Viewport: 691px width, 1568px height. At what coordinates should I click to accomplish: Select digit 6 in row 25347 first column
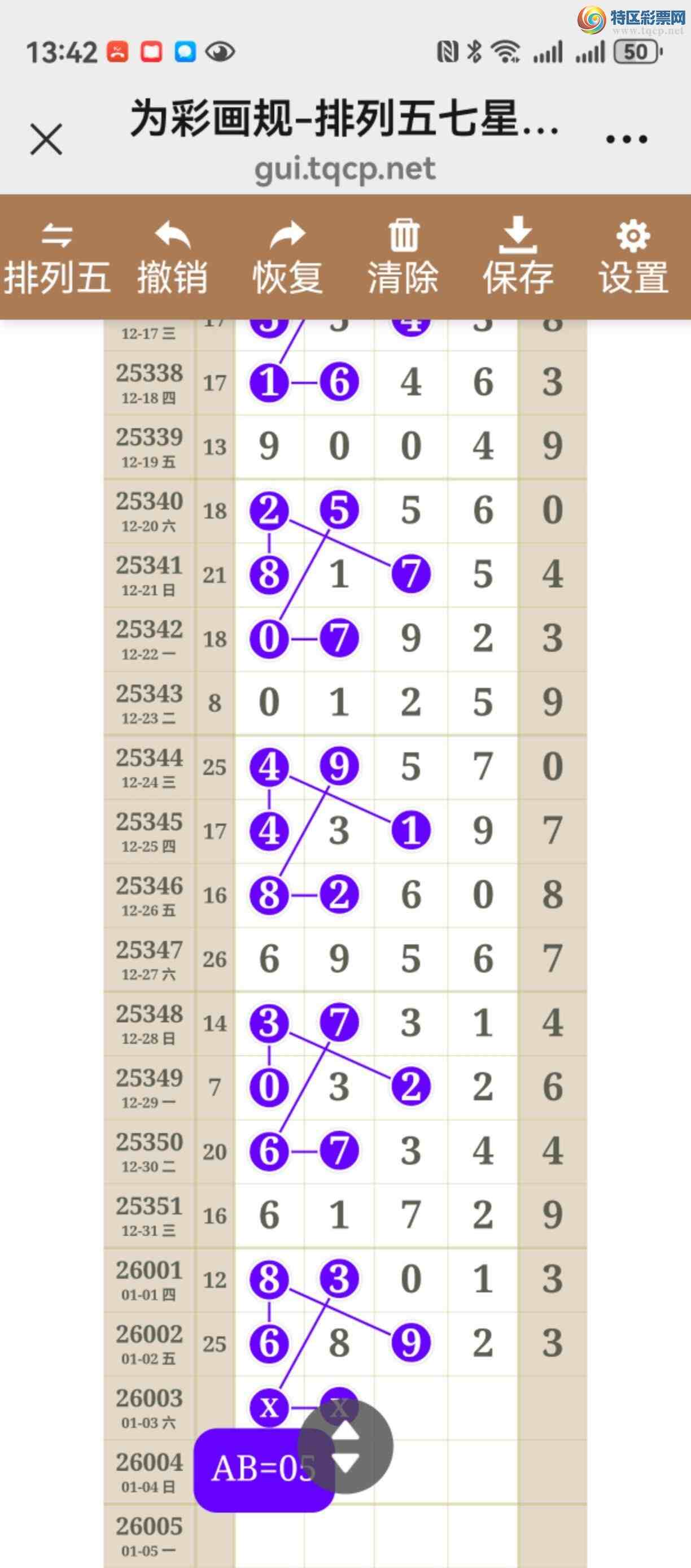coord(269,959)
